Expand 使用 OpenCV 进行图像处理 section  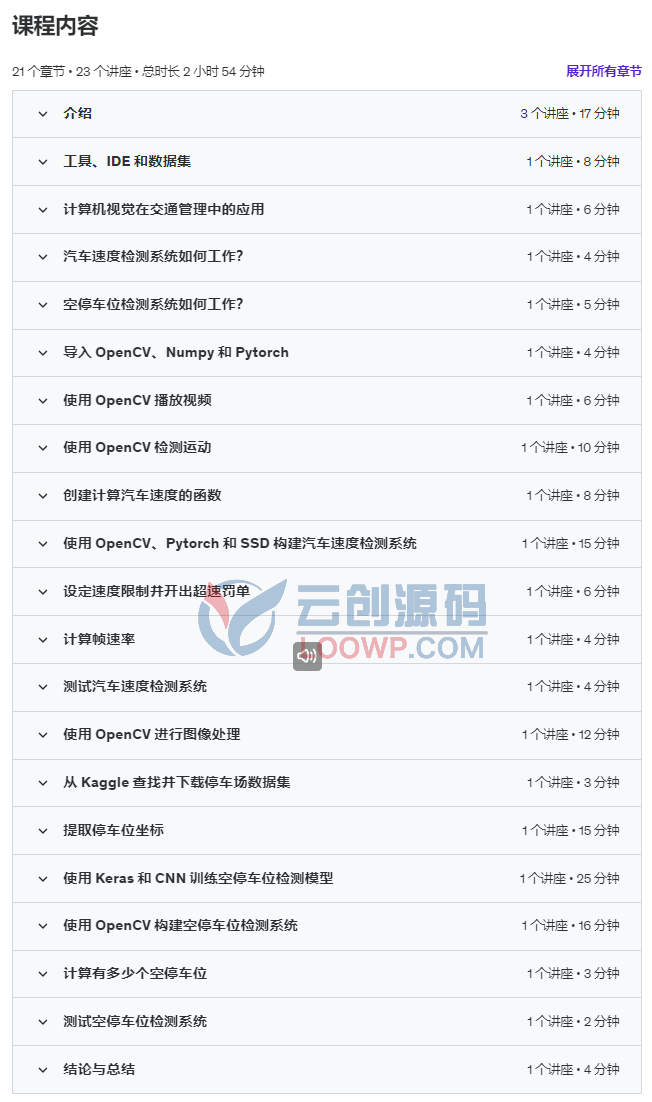click(327, 735)
